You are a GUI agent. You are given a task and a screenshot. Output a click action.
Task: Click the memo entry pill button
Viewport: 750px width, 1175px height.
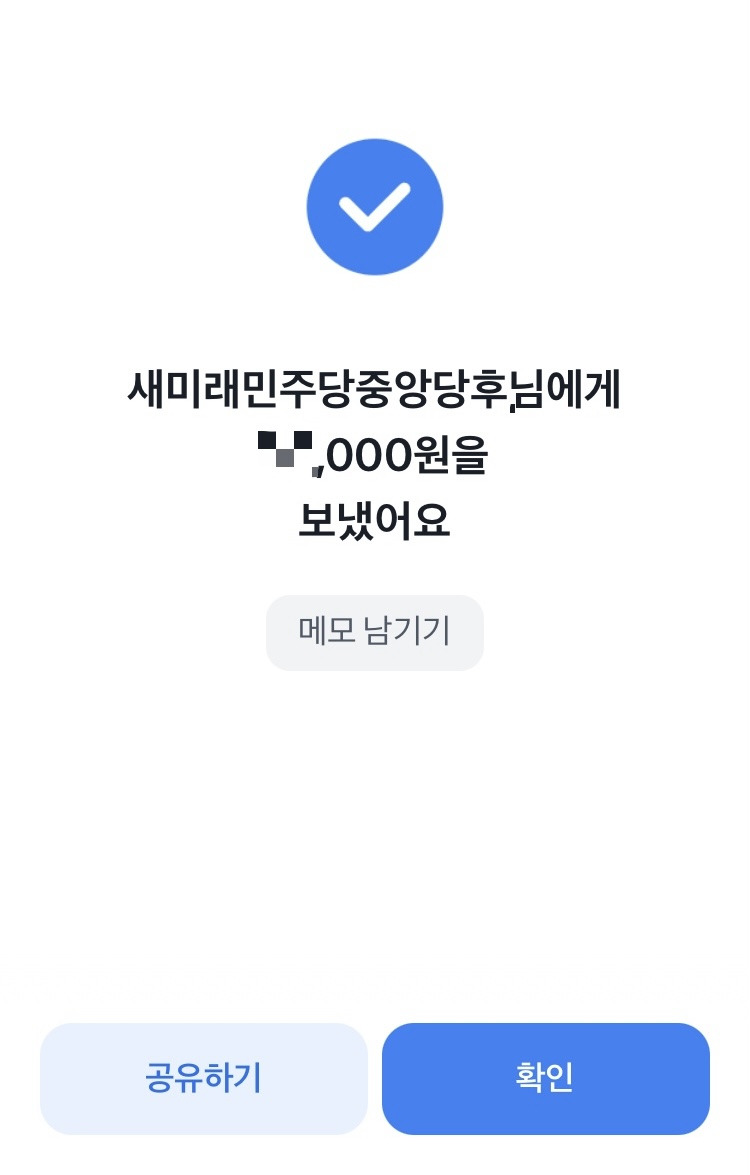(x=375, y=632)
